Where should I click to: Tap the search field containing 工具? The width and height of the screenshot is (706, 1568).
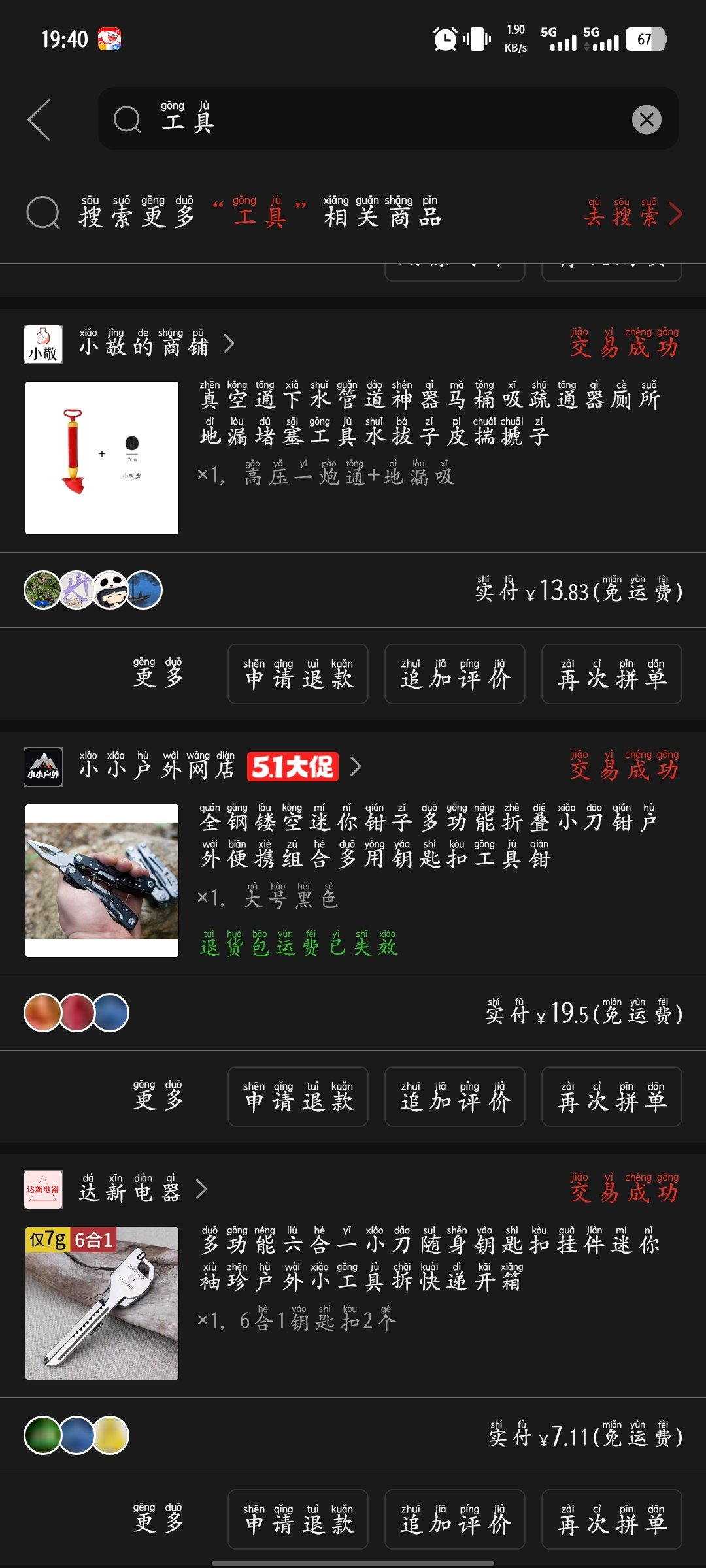366,119
